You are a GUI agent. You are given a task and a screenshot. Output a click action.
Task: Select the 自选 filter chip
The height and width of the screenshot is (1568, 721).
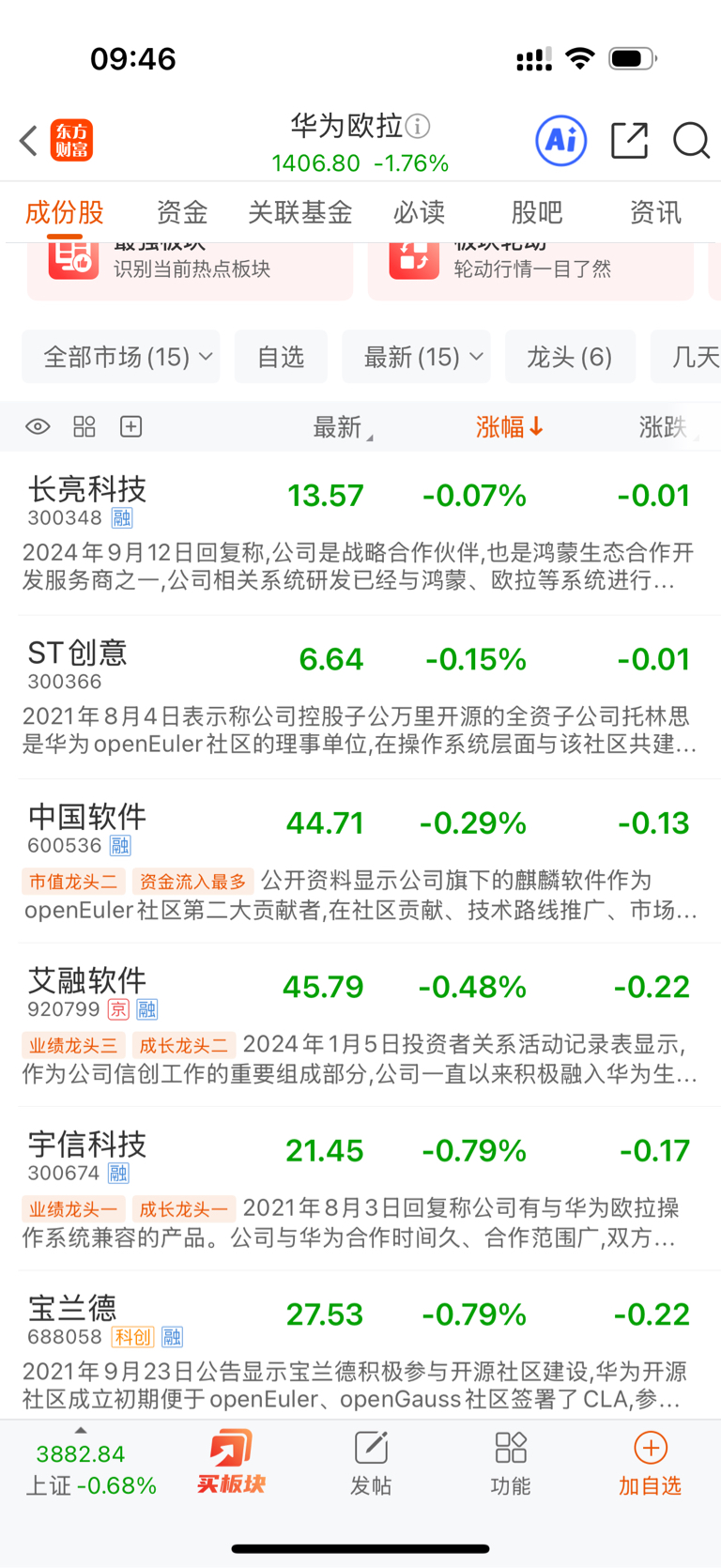281,357
